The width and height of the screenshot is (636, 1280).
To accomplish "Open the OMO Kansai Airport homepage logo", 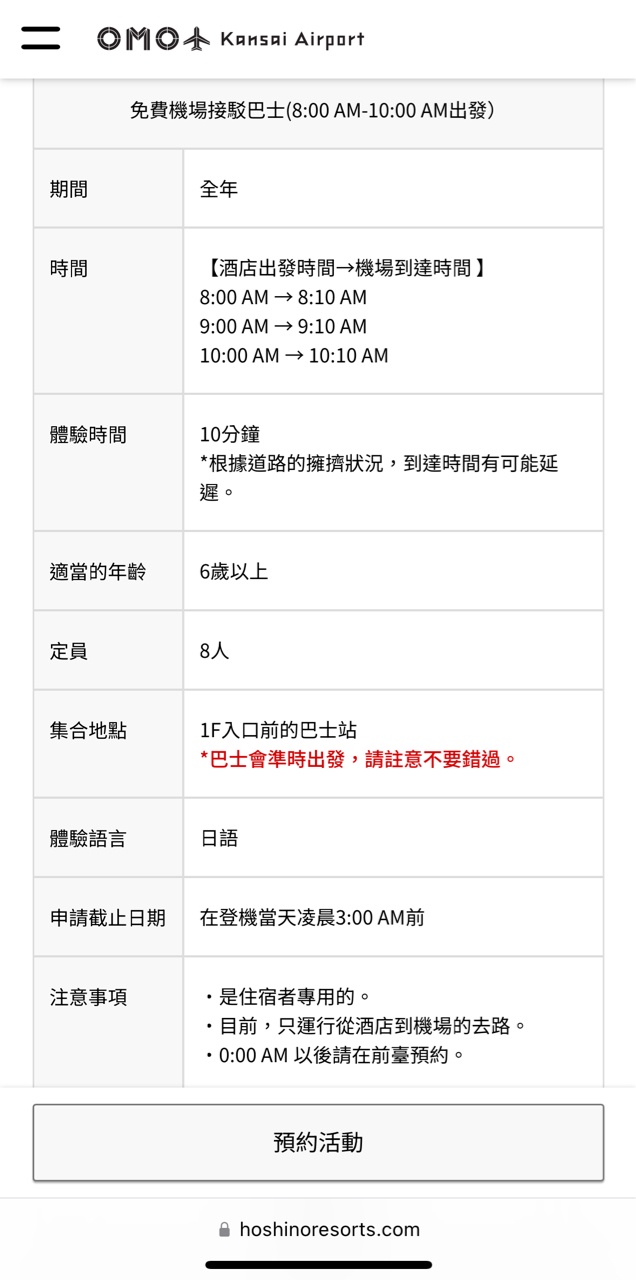I will [231, 39].
